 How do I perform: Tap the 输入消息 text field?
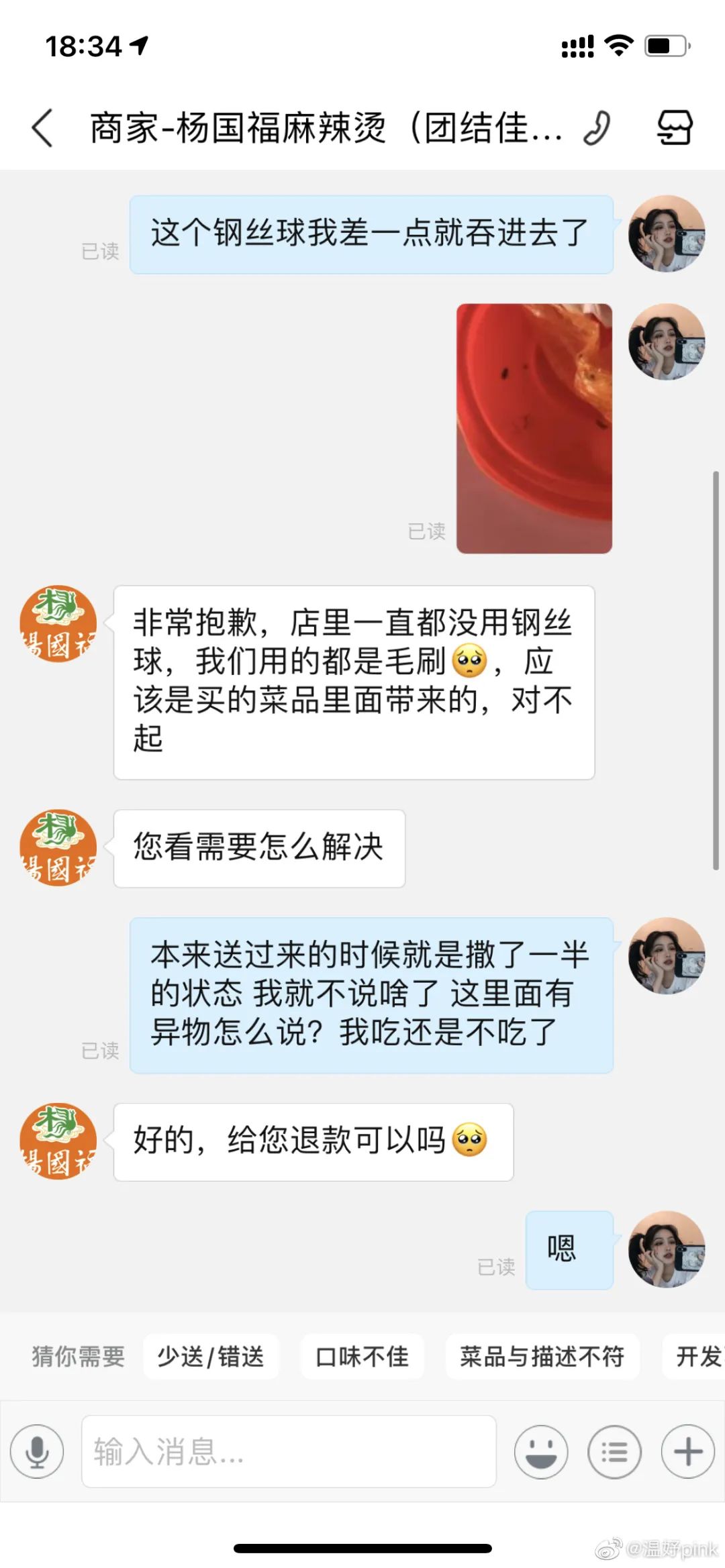click(x=289, y=1452)
